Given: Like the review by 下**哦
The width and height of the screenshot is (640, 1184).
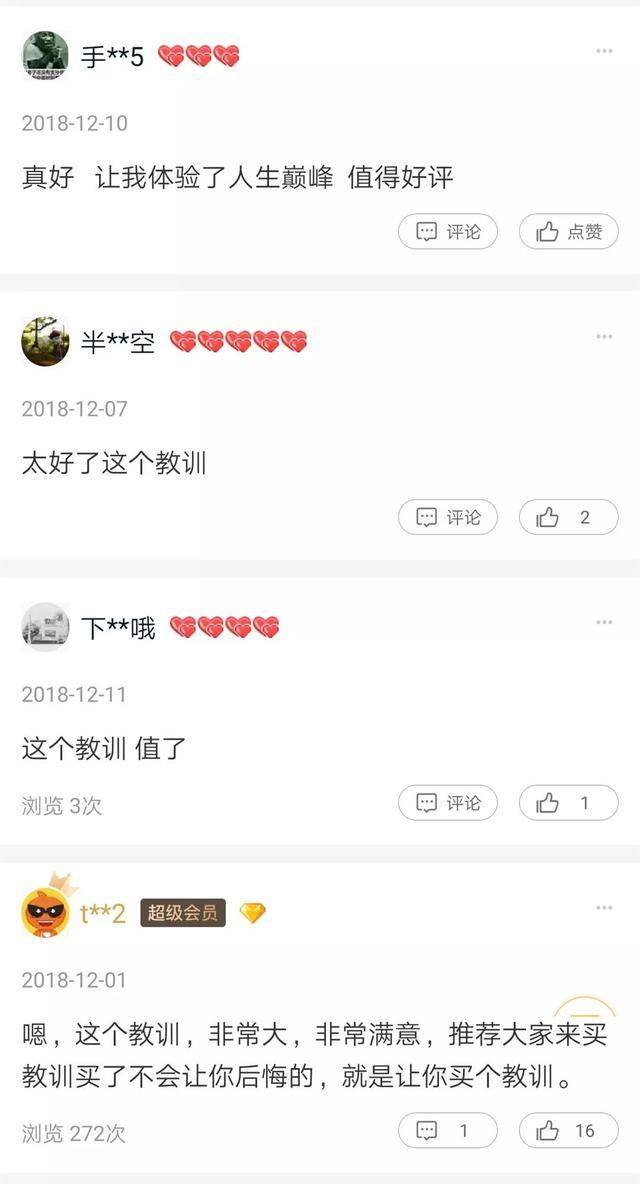Looking at the screenshot, I should tap(568, 803).
